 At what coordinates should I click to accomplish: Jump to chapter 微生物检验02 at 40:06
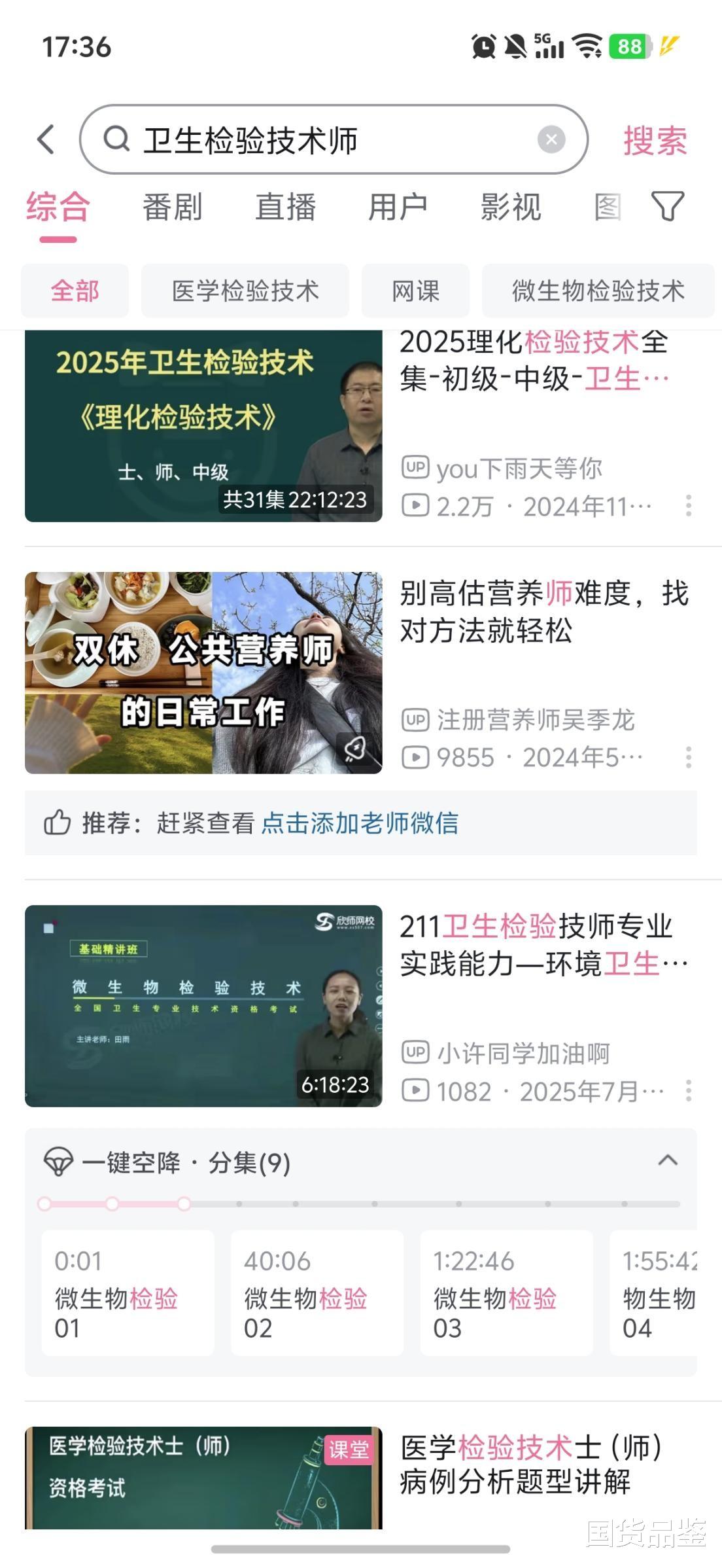317,1292
